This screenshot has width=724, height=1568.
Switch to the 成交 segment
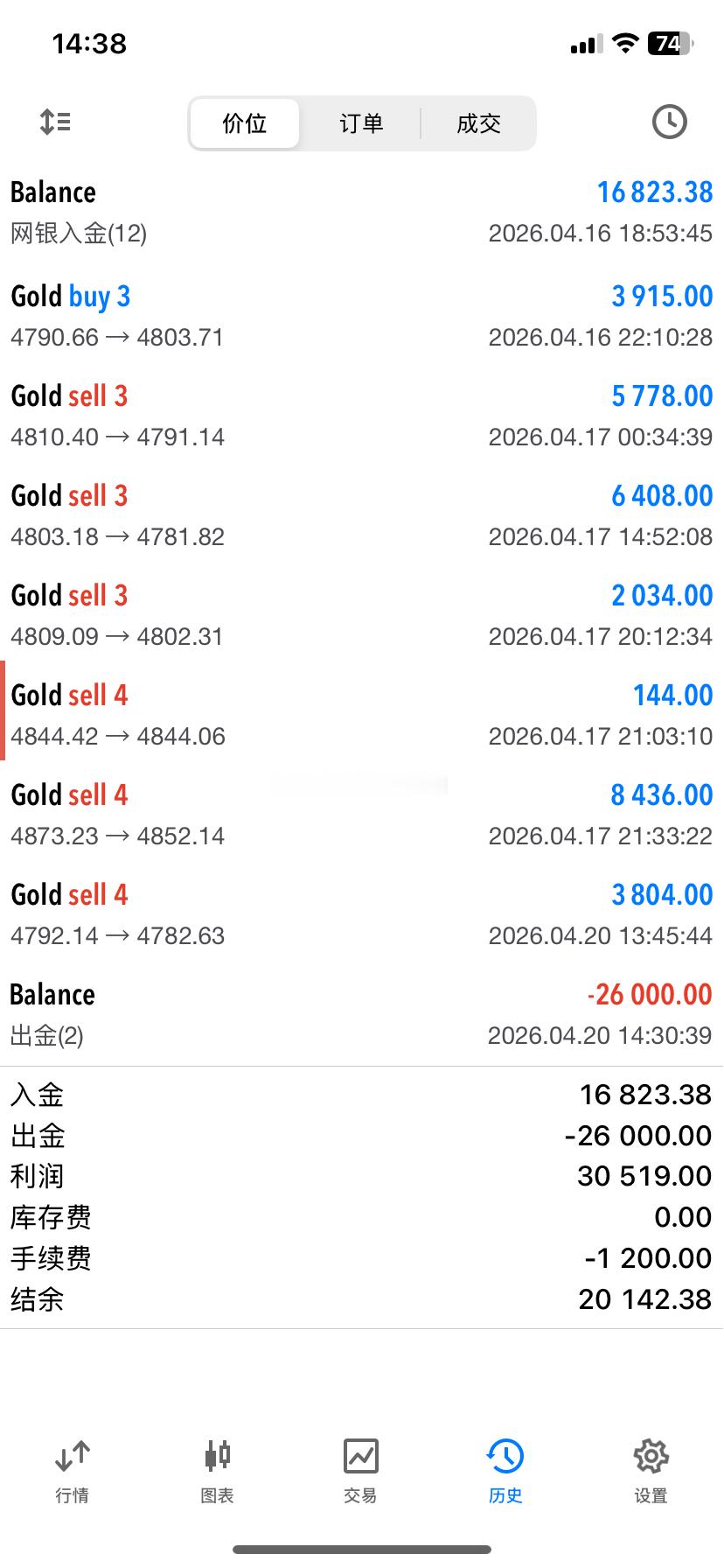478,123
